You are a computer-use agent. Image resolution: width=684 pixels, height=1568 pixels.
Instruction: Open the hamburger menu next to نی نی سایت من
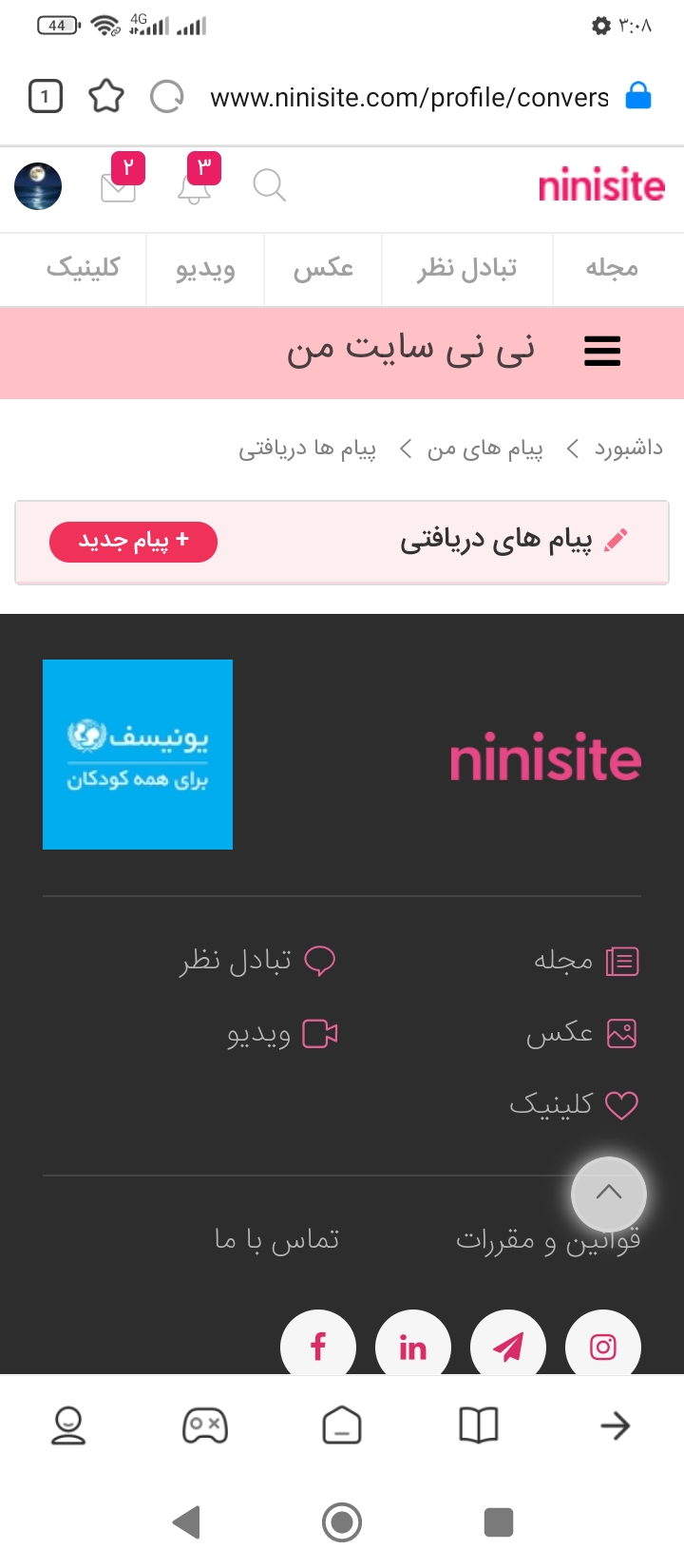tap(602, 352)
